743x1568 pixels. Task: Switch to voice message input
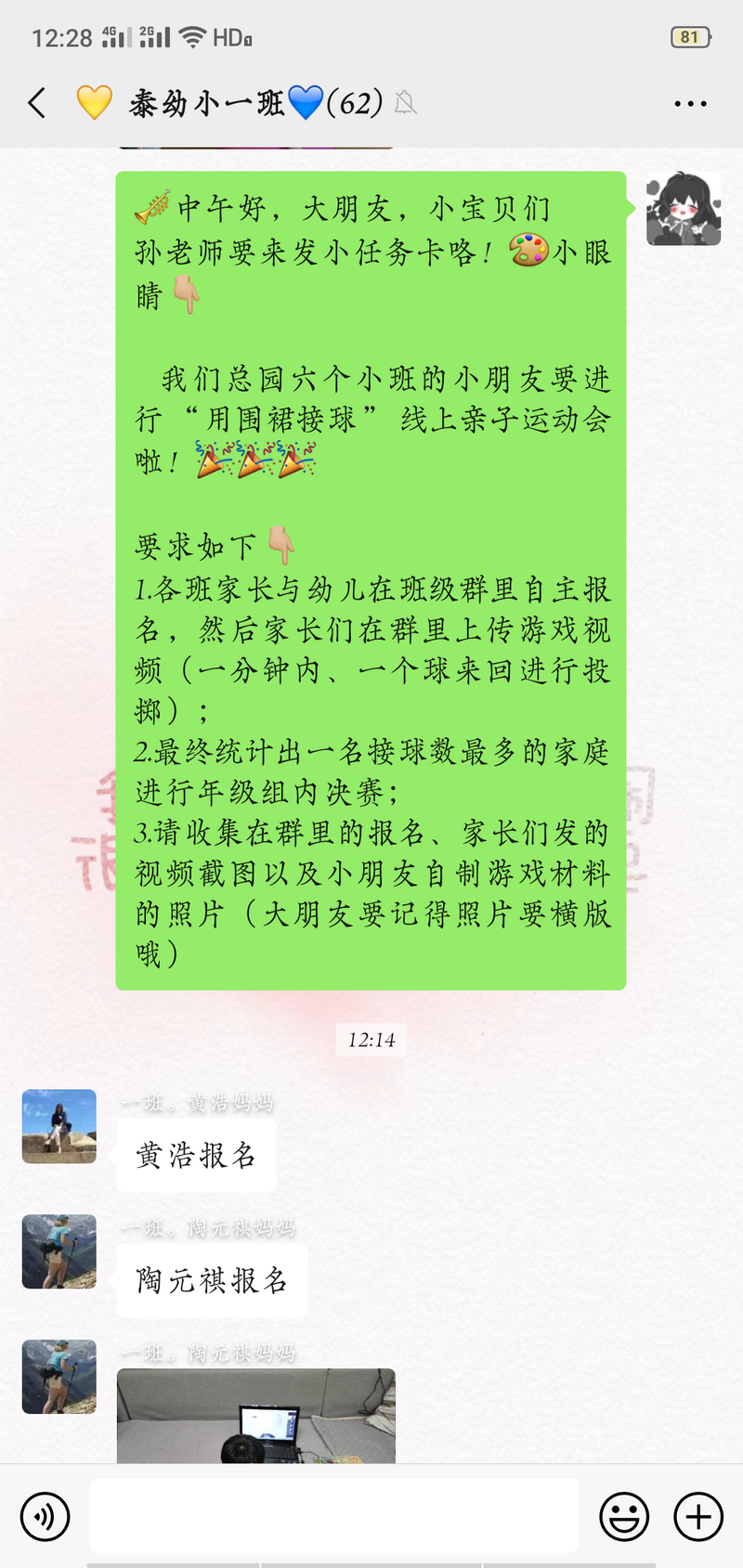(45, 1517)
